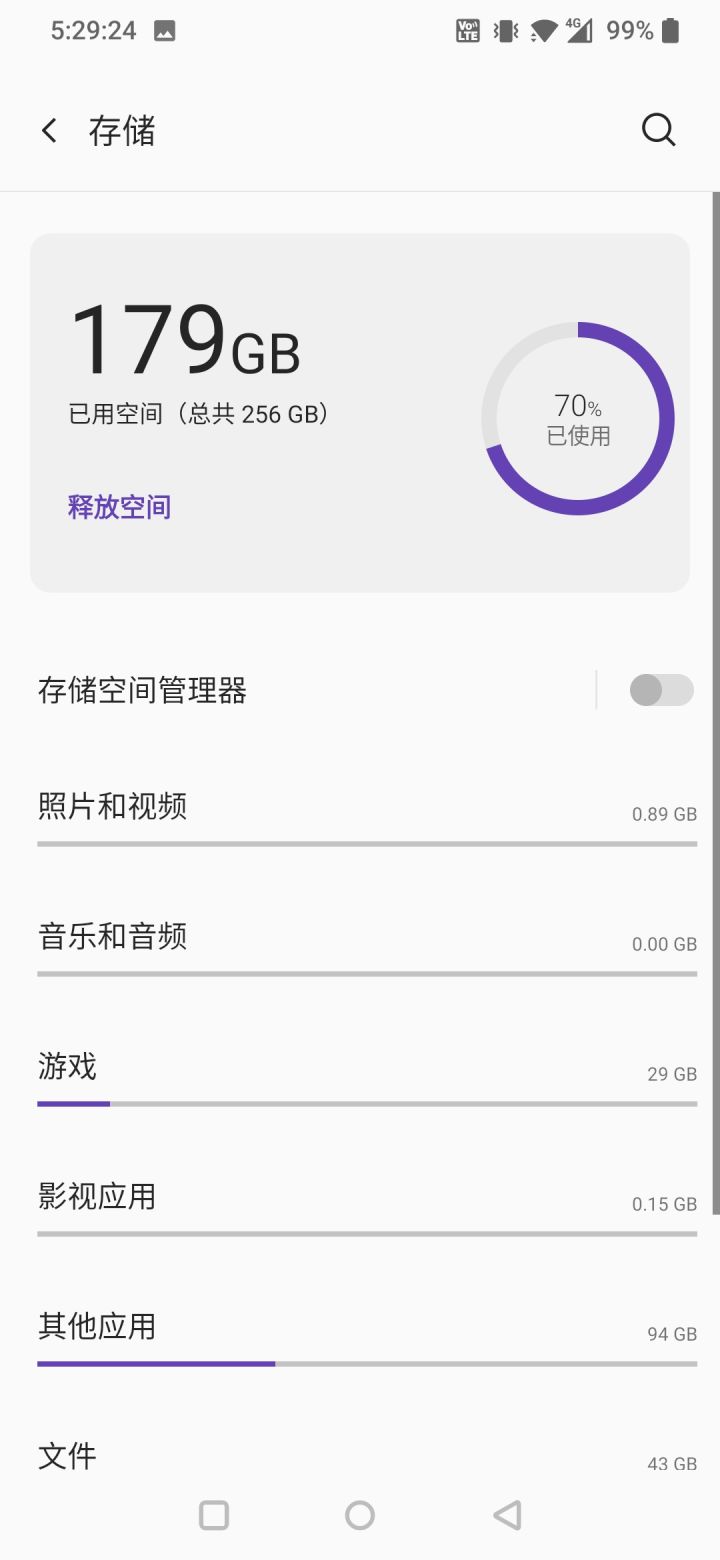Tap the triangle back navigation button
This screenshot has width=720, height=1560.
tap(506, 1514)
